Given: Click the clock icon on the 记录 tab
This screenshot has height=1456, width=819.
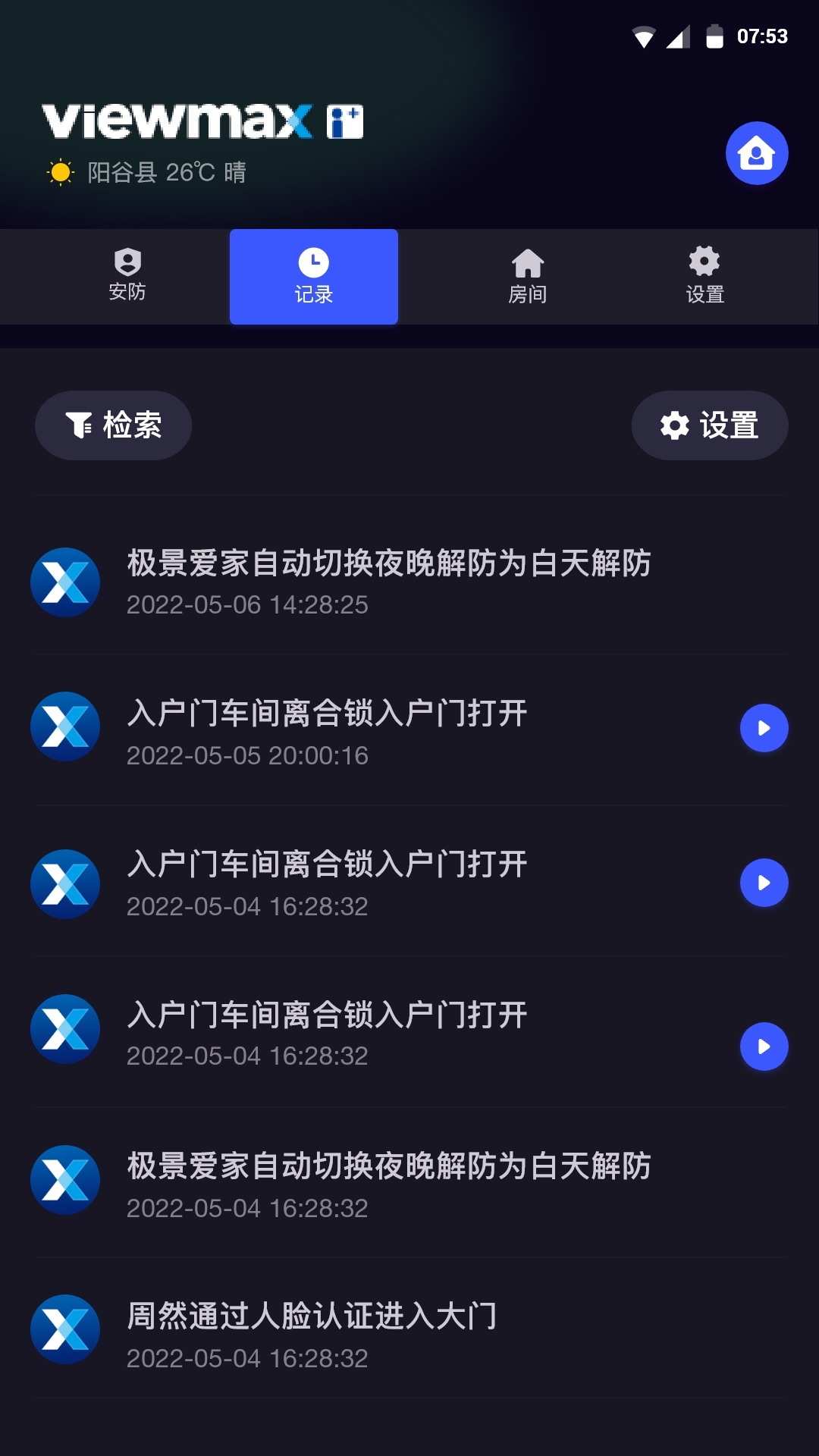Looking at the screenshot, I should pos(314,261).
